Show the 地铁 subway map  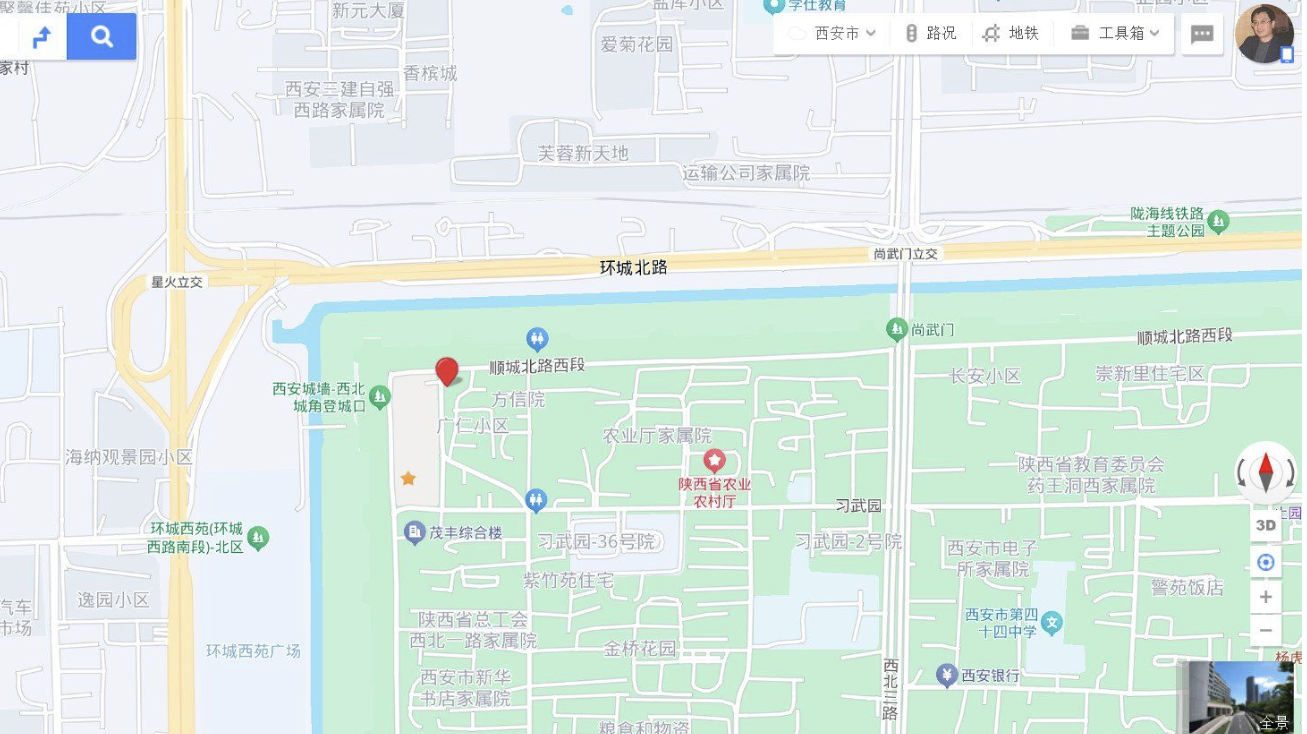1011,33
